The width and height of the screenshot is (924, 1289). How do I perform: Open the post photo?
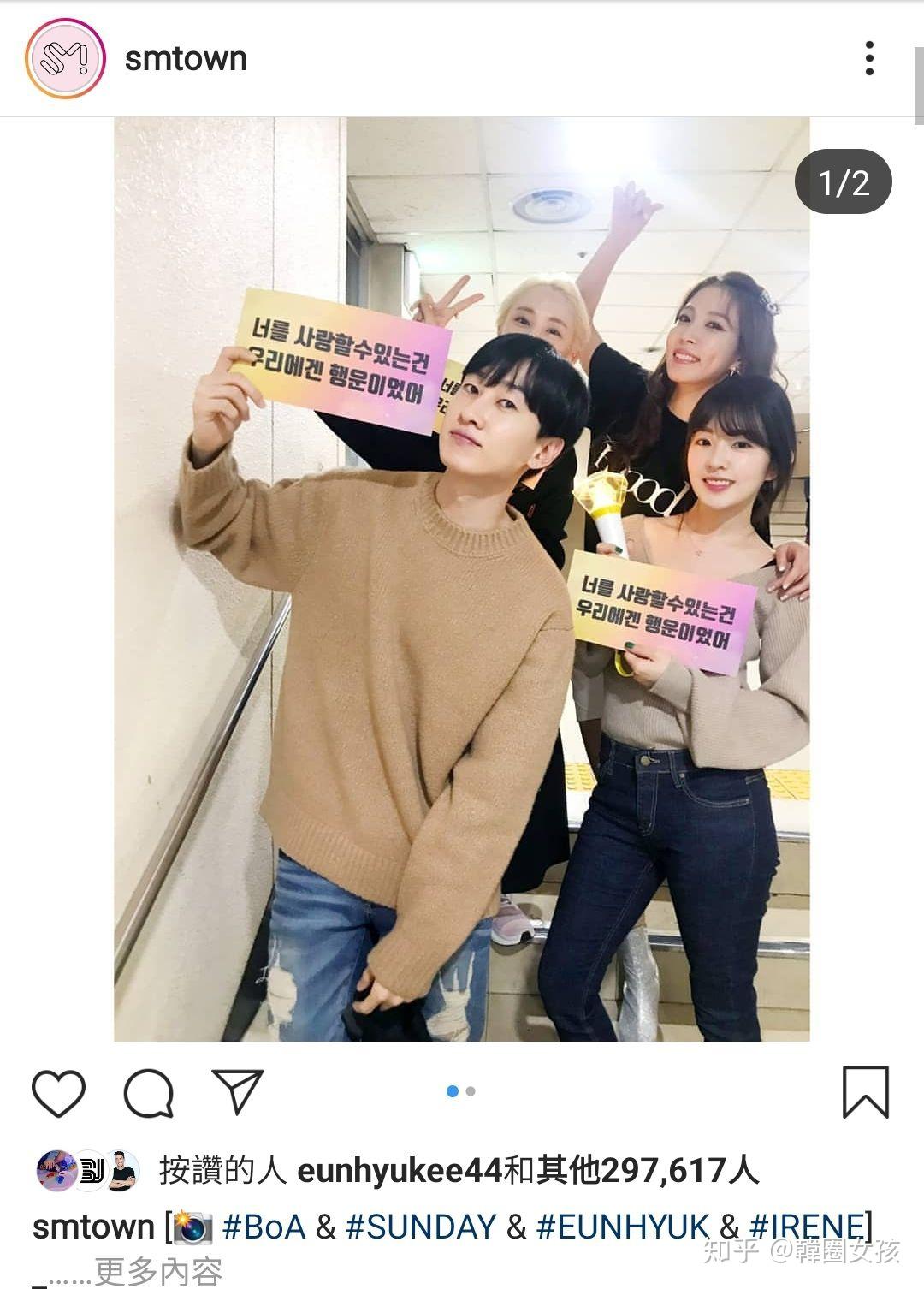pyautogui.click(x=462, y=579)
